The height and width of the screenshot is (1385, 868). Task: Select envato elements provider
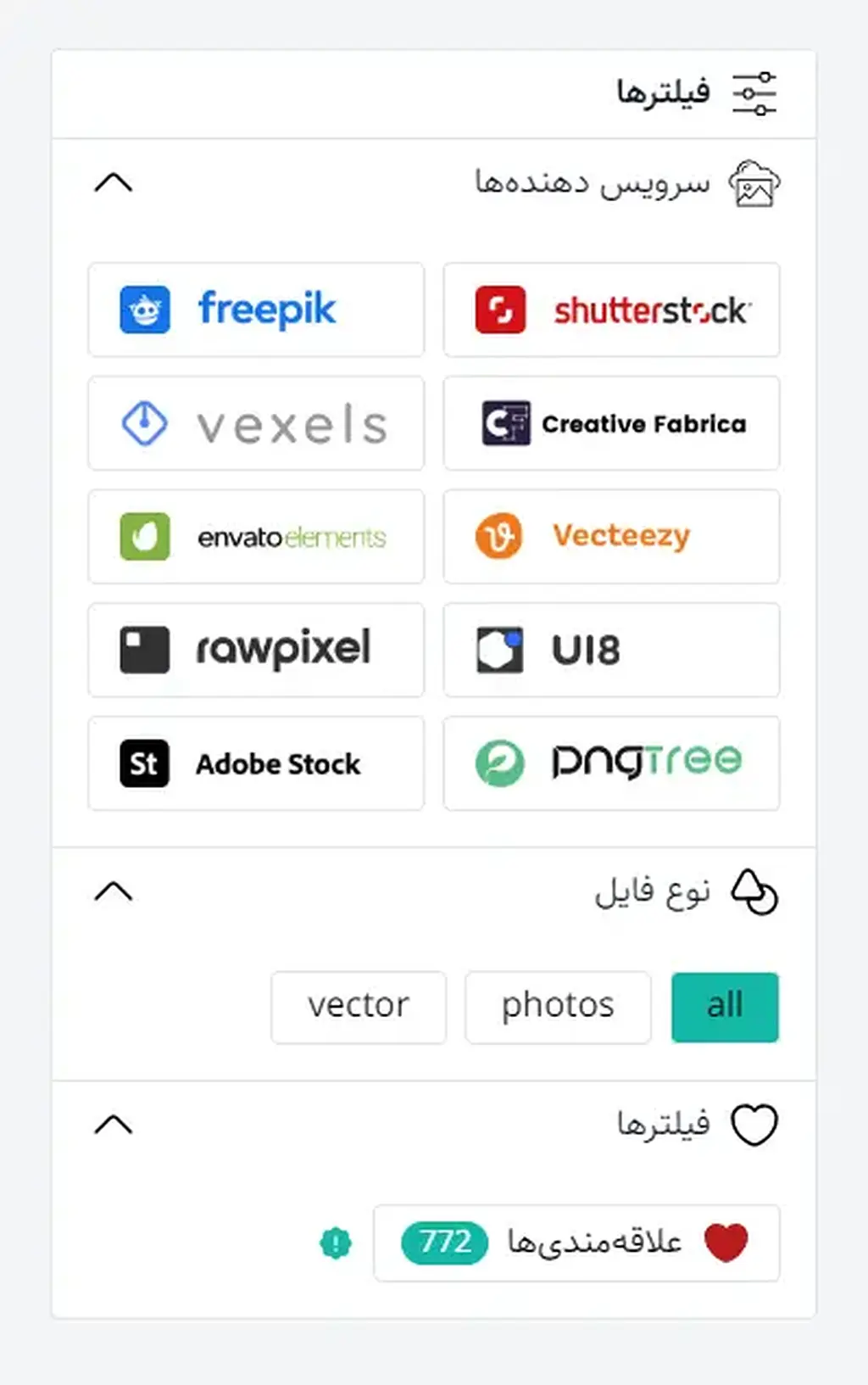pos(256,537)
